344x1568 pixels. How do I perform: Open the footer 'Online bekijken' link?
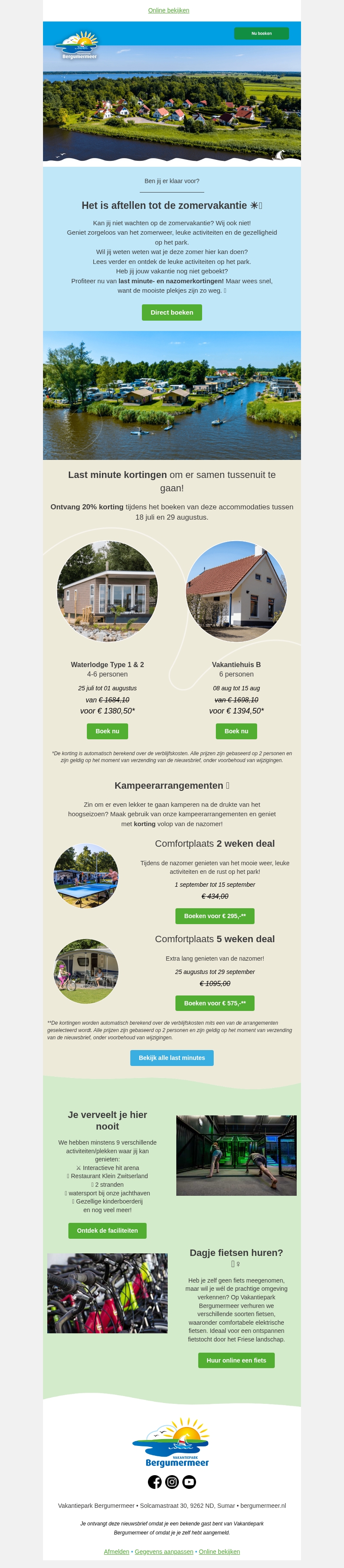[219, 1551]
